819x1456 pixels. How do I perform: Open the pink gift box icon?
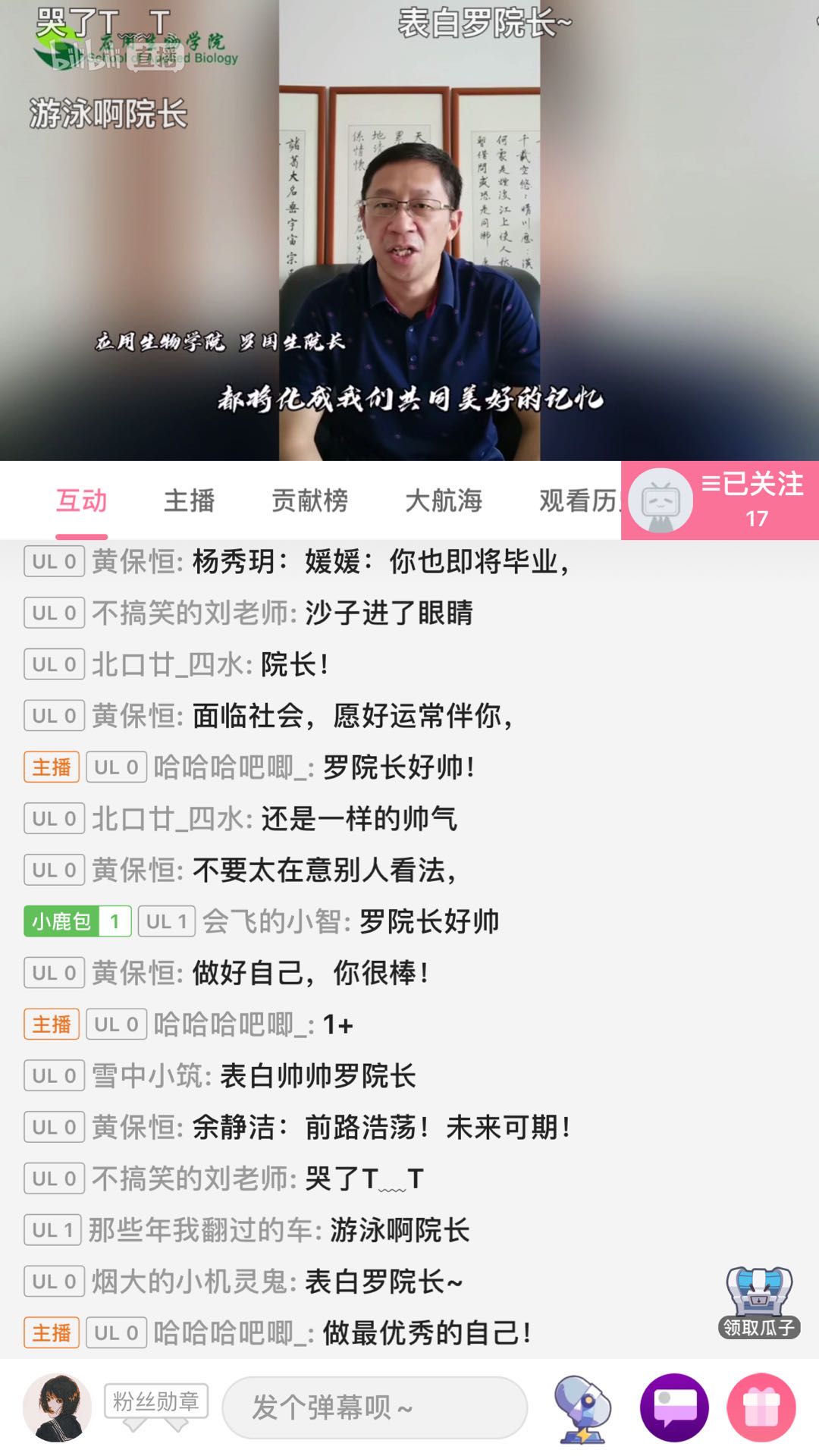point(761,1407)
